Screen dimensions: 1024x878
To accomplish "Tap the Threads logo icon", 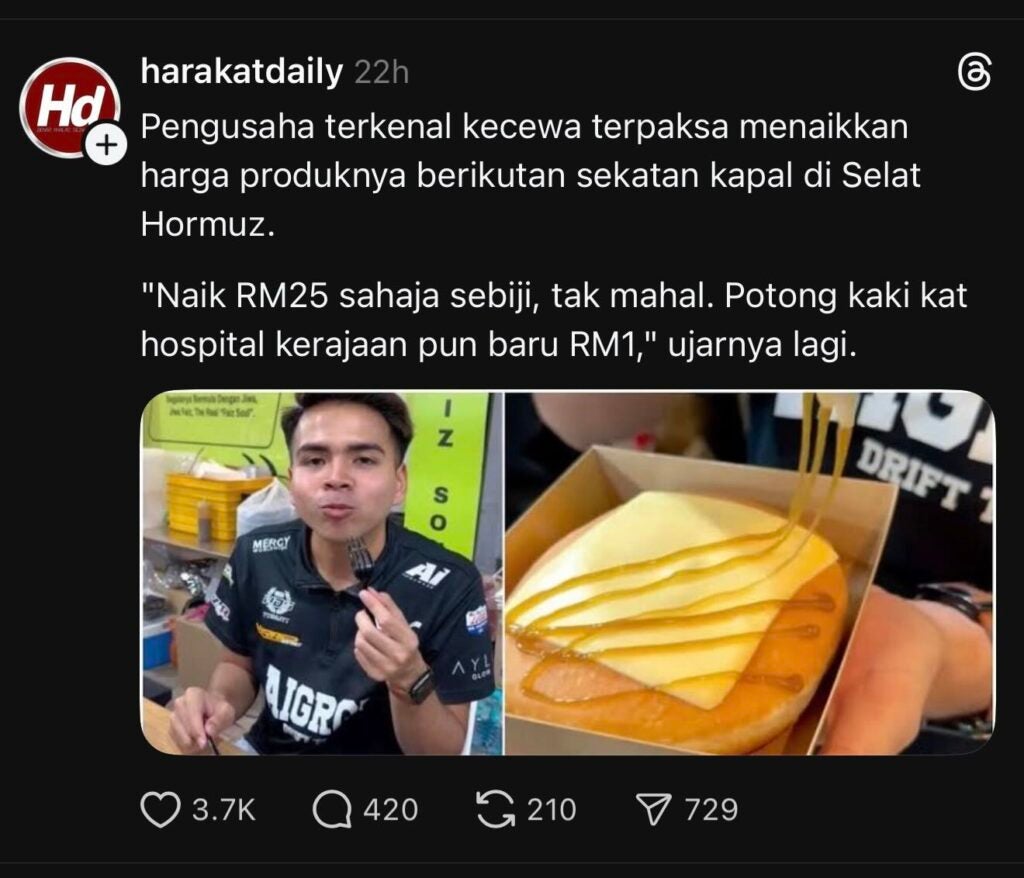I will [974, 73].
